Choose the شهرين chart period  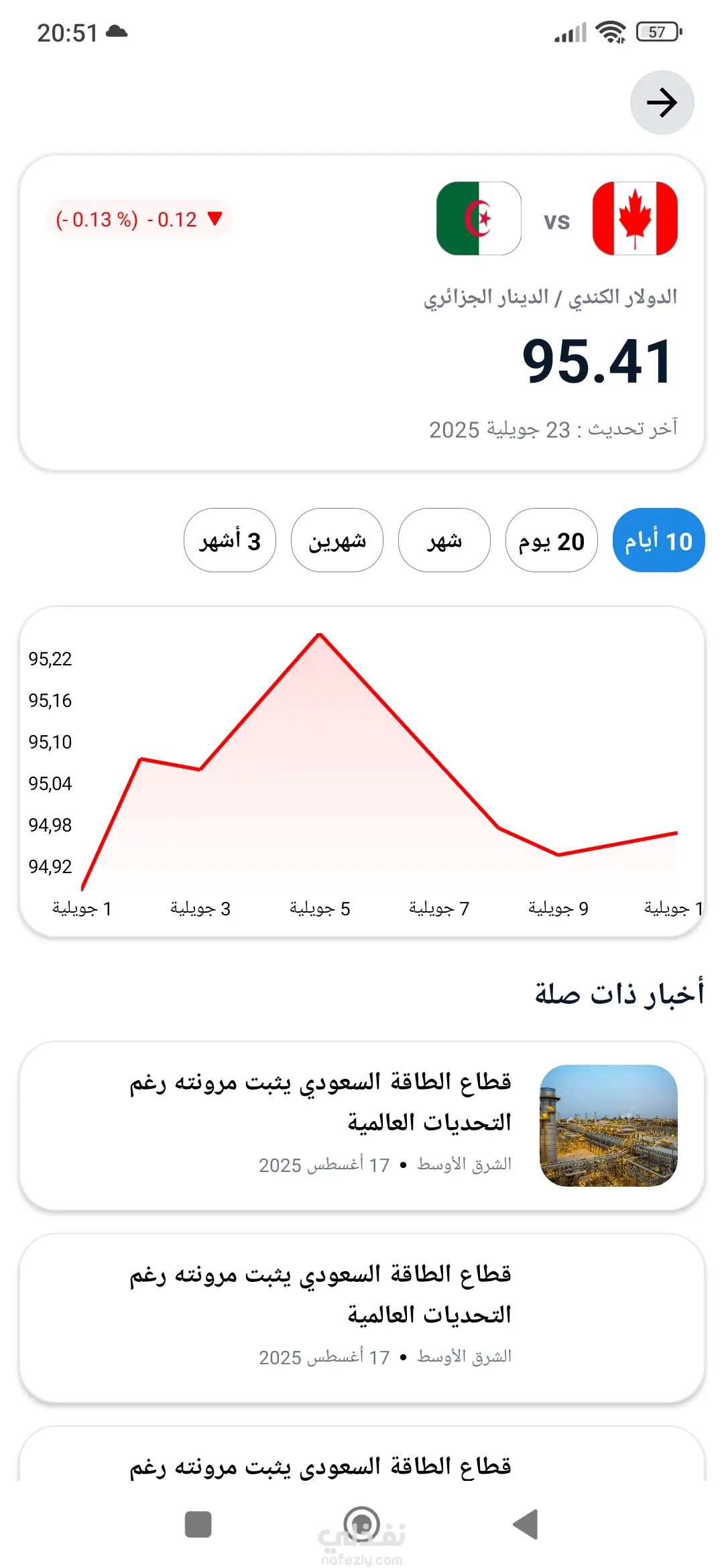[337, 540]
